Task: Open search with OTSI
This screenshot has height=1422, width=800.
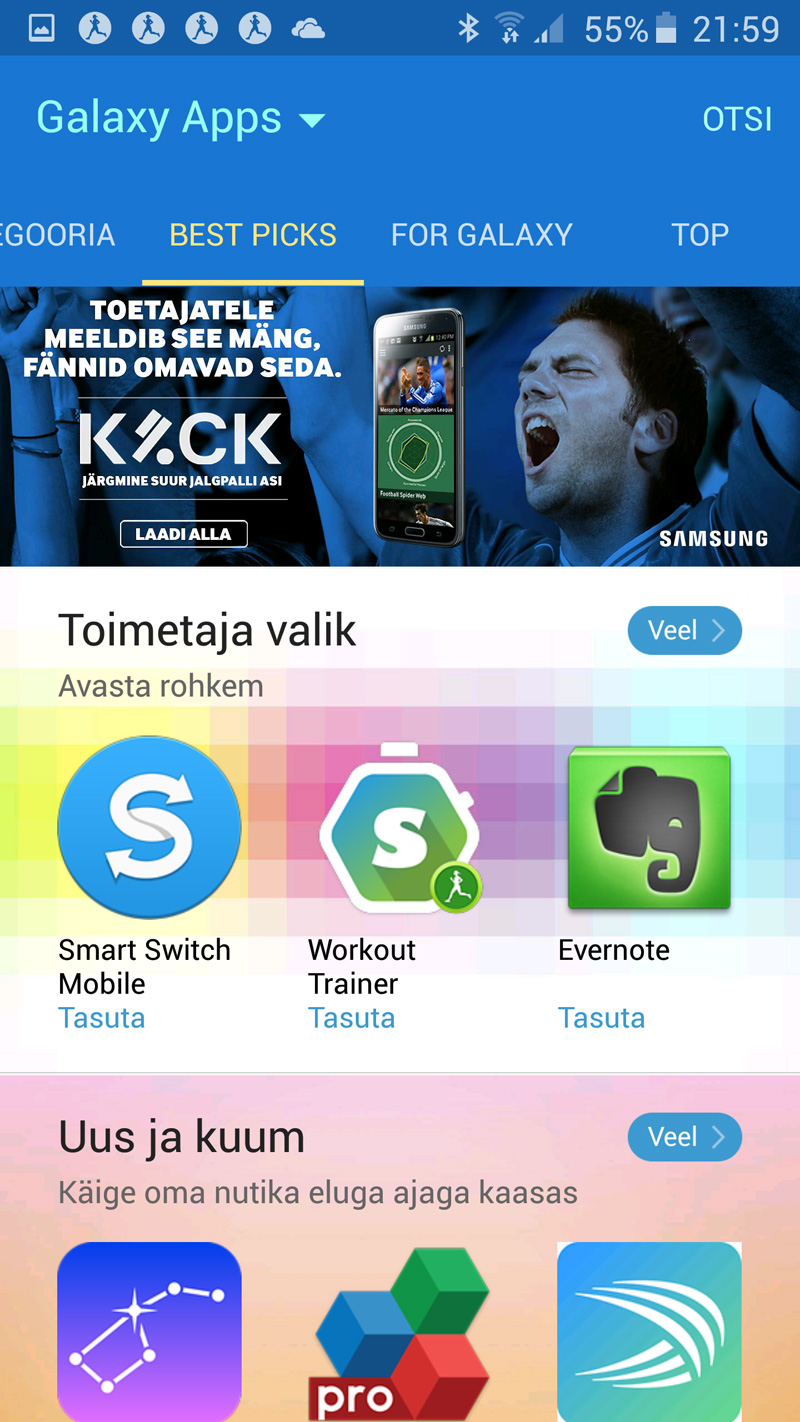Action: (737, 119)
